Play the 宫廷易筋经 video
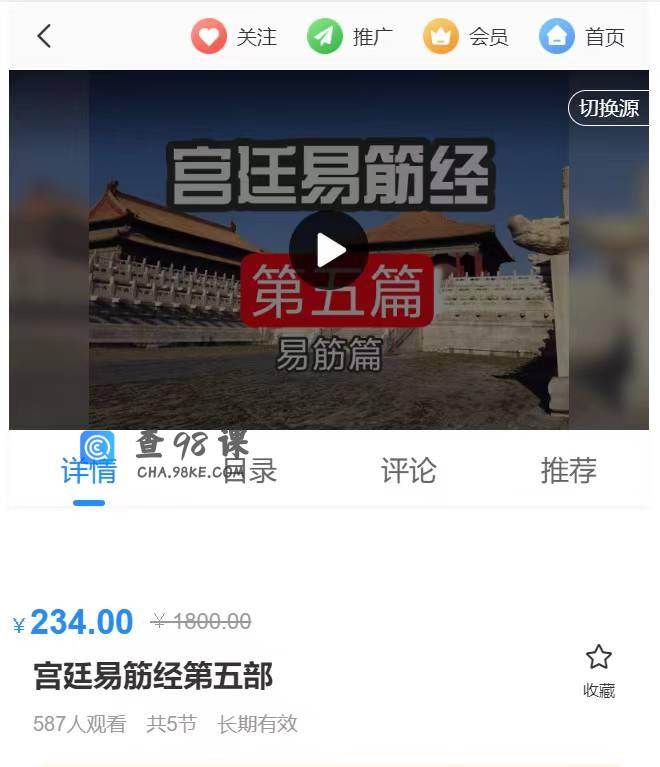Image resolution: width=660 pixels, height=767 pixels. [329, 250]
